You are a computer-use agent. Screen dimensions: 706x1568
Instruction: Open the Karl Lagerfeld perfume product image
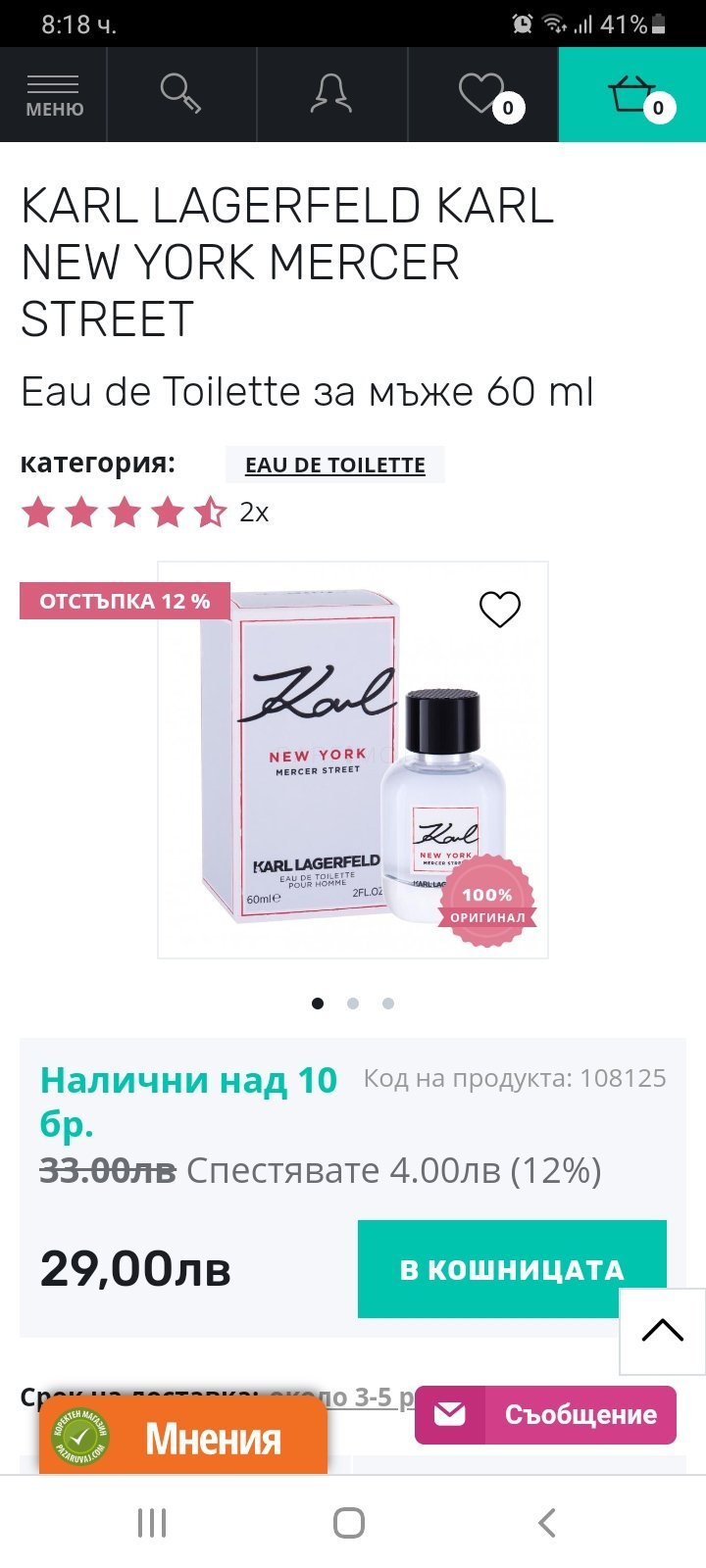353,759
